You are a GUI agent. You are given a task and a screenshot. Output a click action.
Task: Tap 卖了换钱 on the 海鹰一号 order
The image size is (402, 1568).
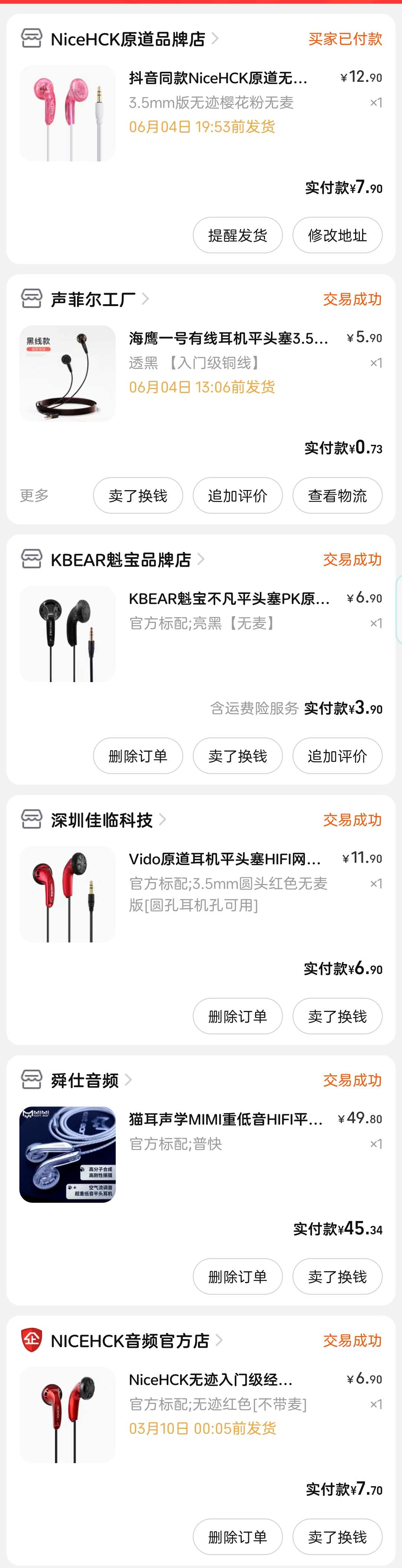click(x=138, y=495)
